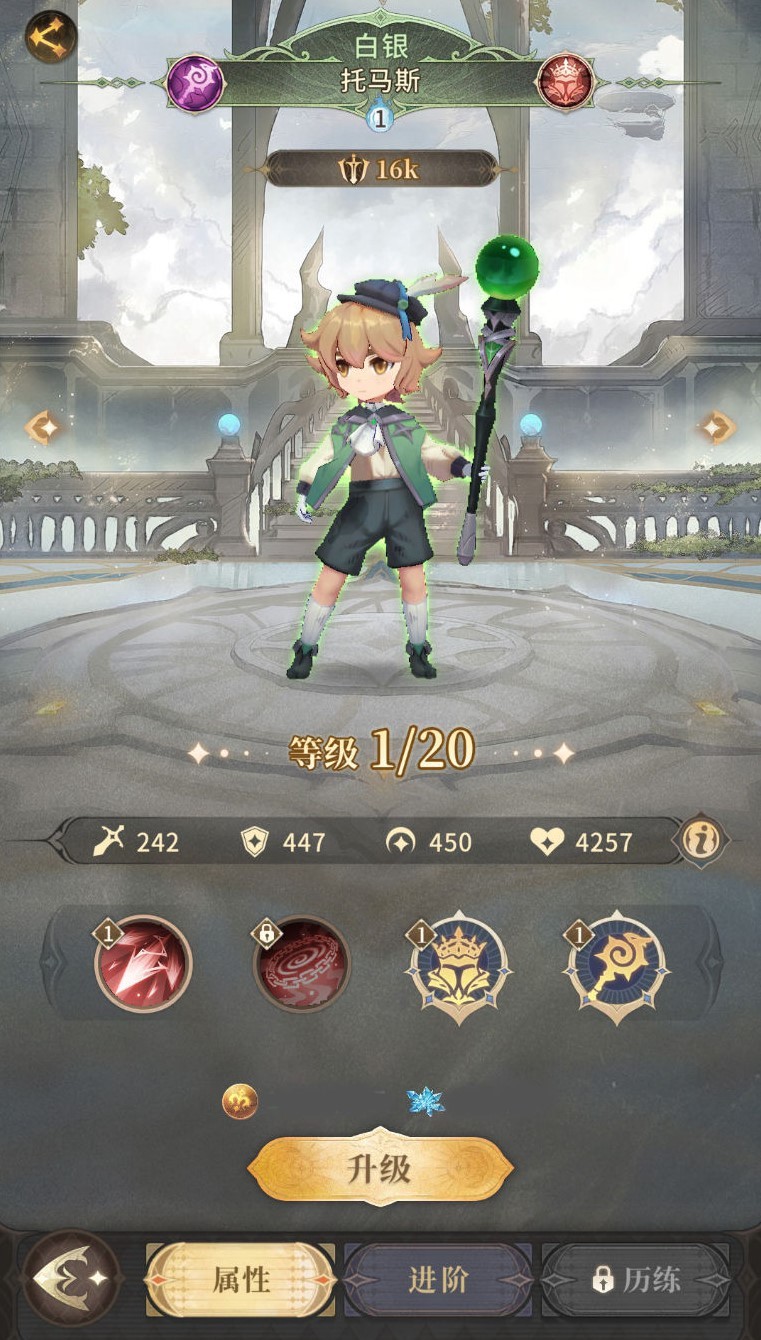This screenshot has height=1340, width=761.
Task: Go to the previous hero with left arrow
Action: [x=43, y=427]
